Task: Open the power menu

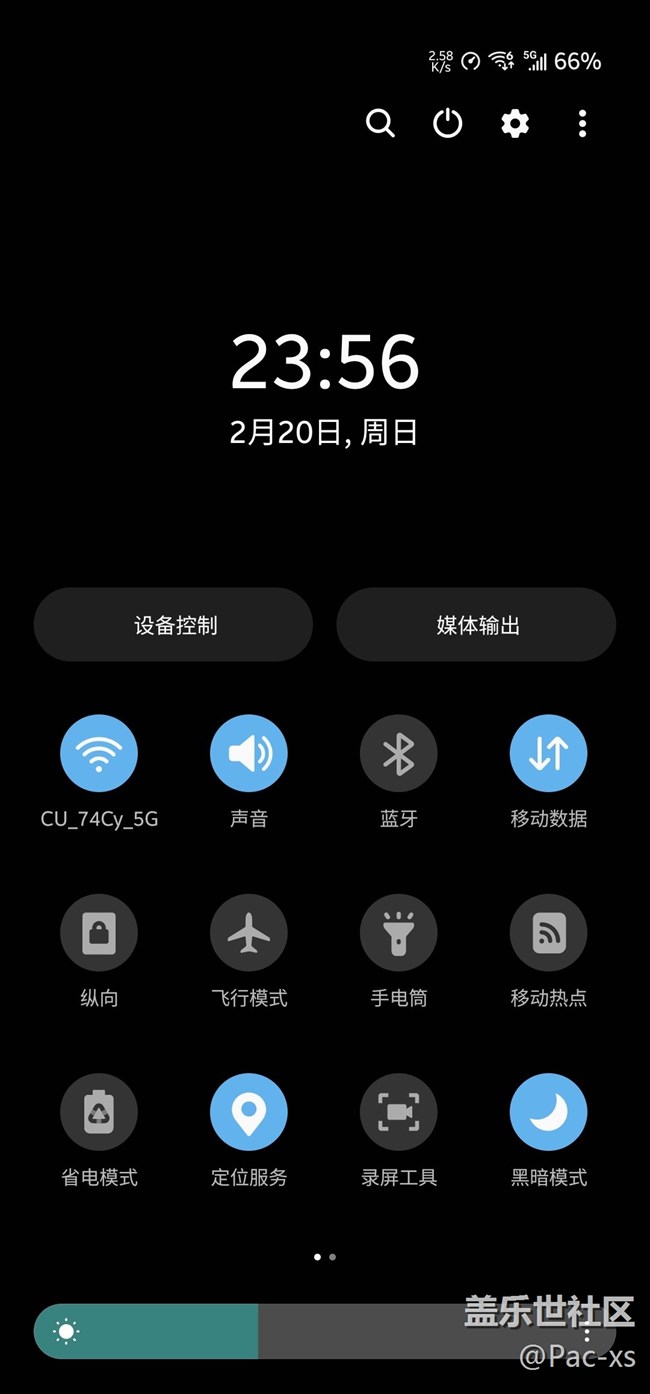Action: (x=447, y=123)
